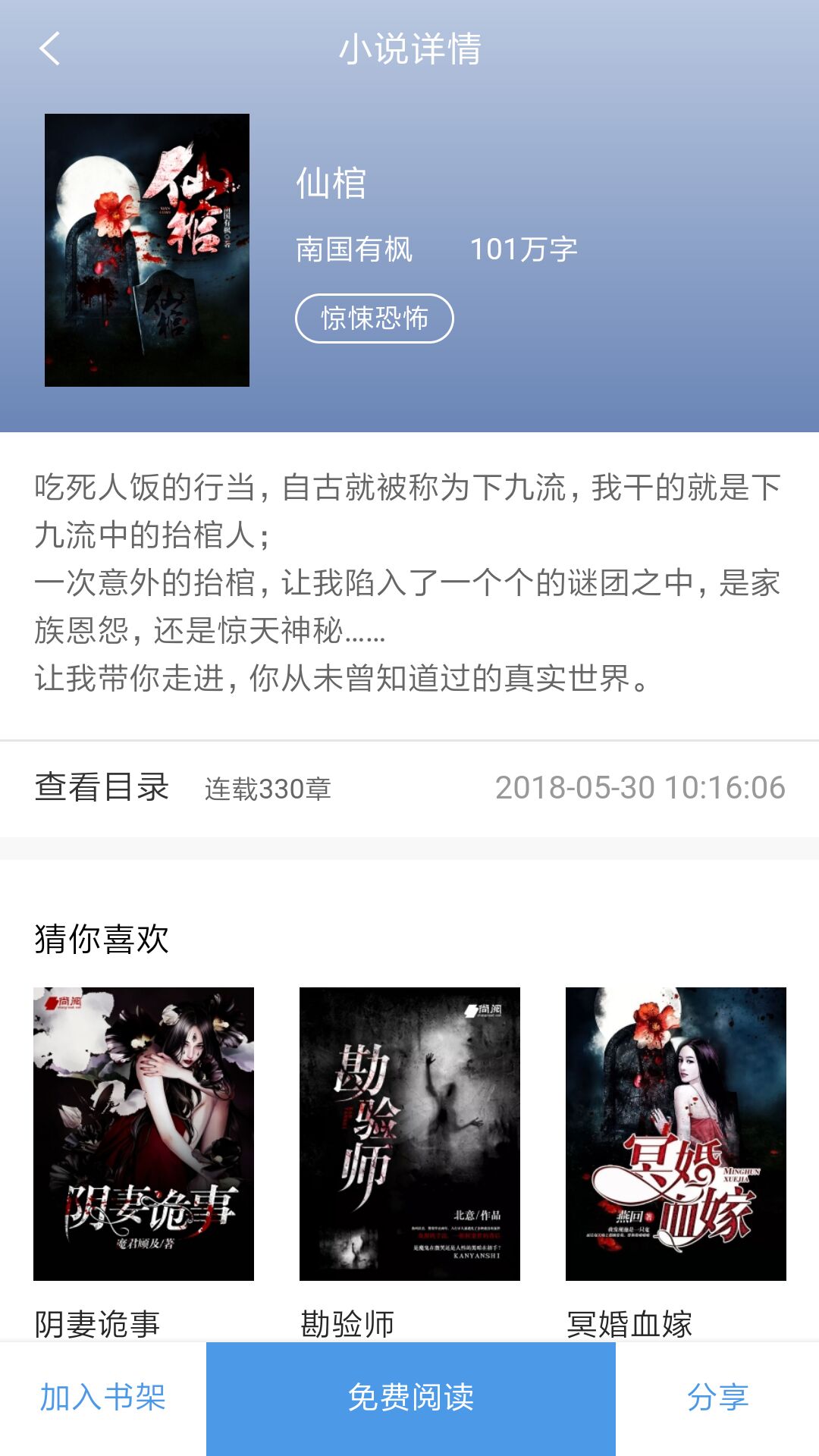Start reading with 免费阅读
The height and width of the screenshot is (1456, 819).
pyautogui.click(x=410, y=1398)
